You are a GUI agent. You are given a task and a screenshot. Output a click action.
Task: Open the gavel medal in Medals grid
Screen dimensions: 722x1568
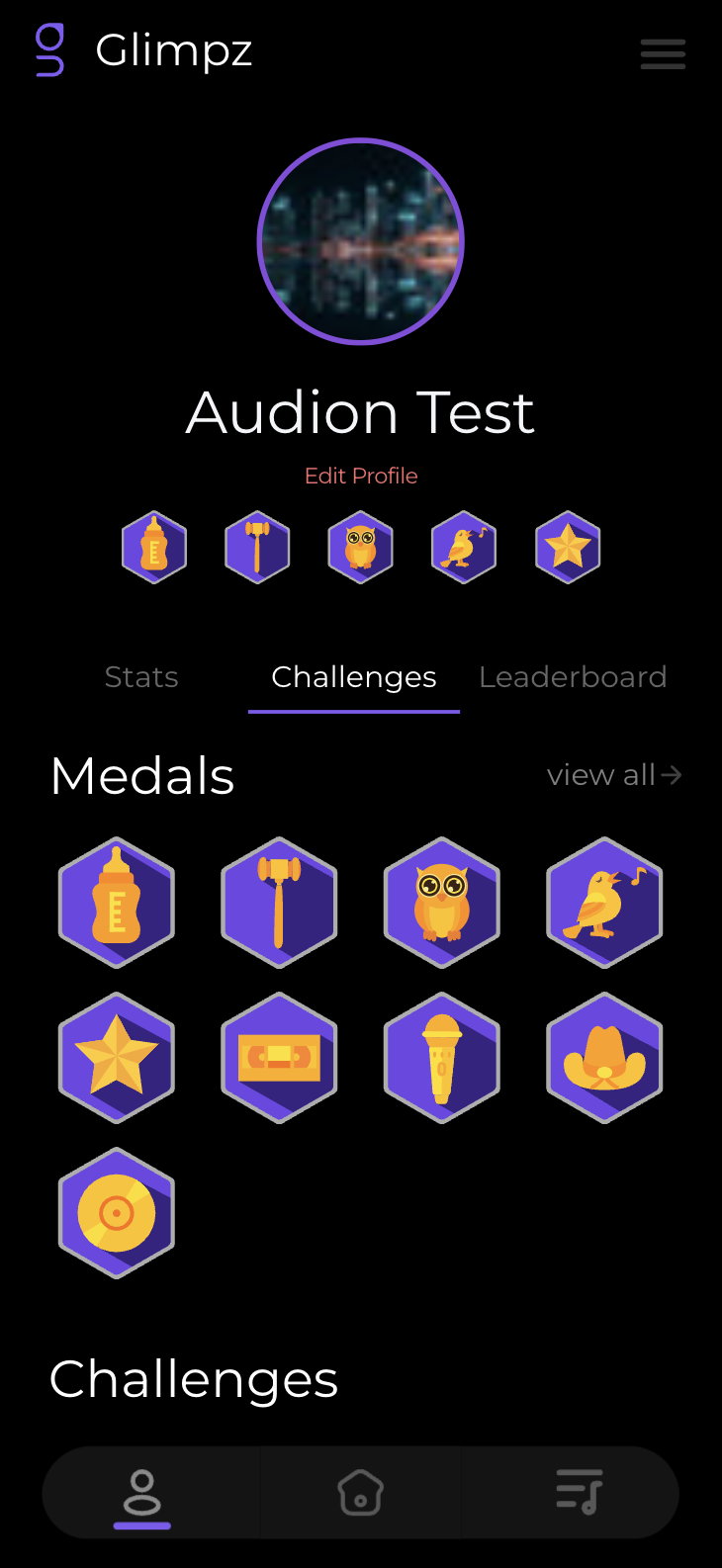point(279,903)
